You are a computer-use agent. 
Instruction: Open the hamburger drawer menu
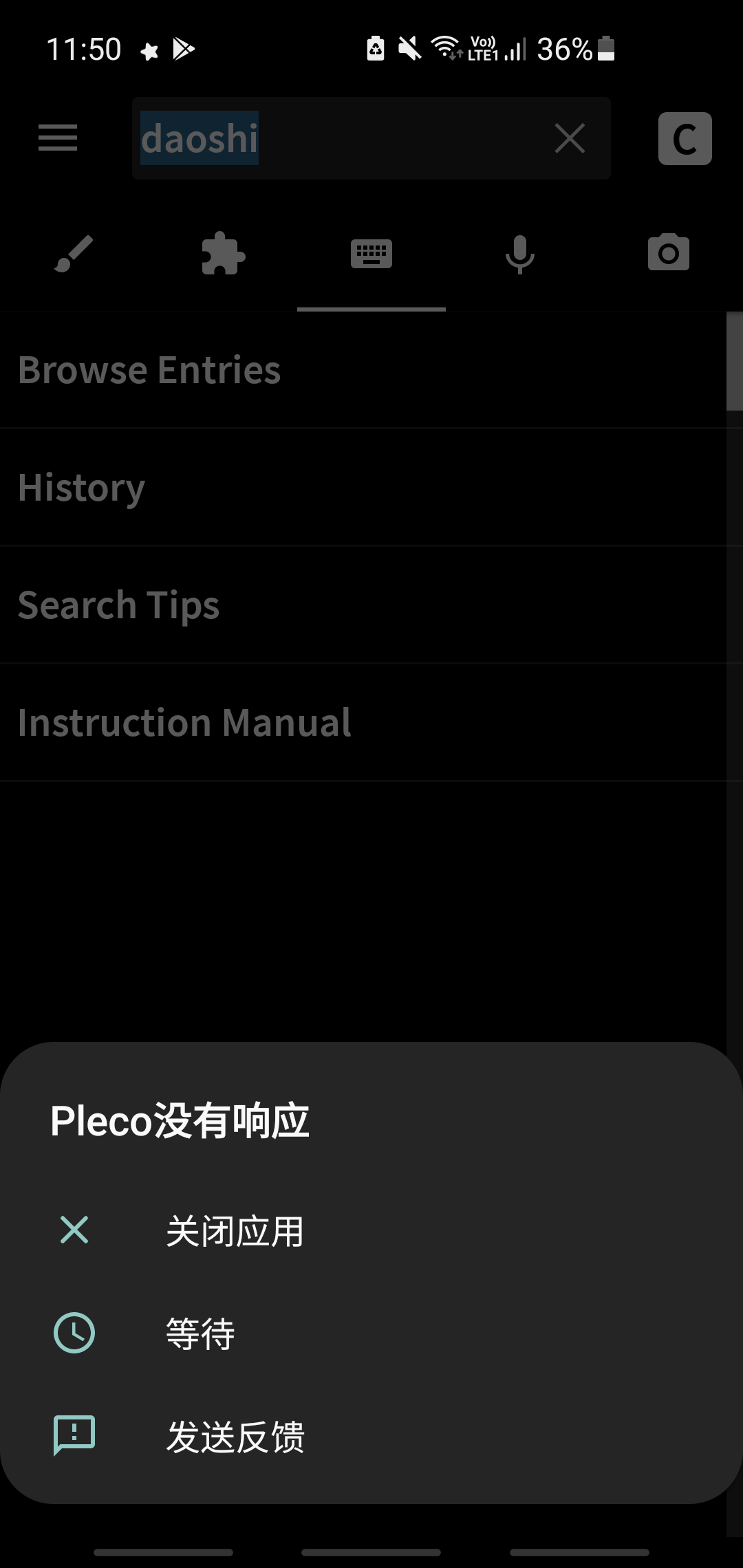coord(58,138)
